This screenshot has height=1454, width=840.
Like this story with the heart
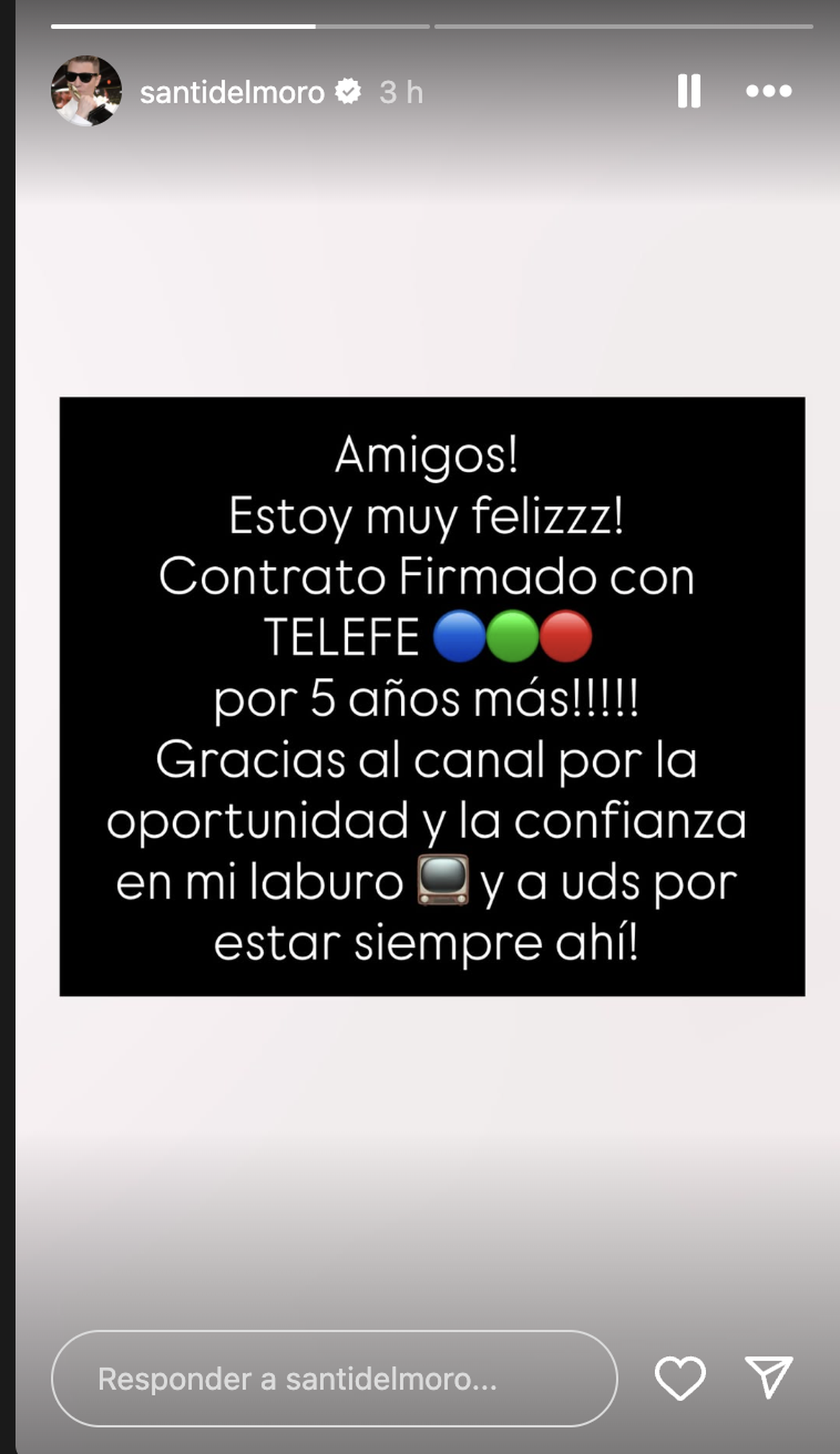point(679,1377)
